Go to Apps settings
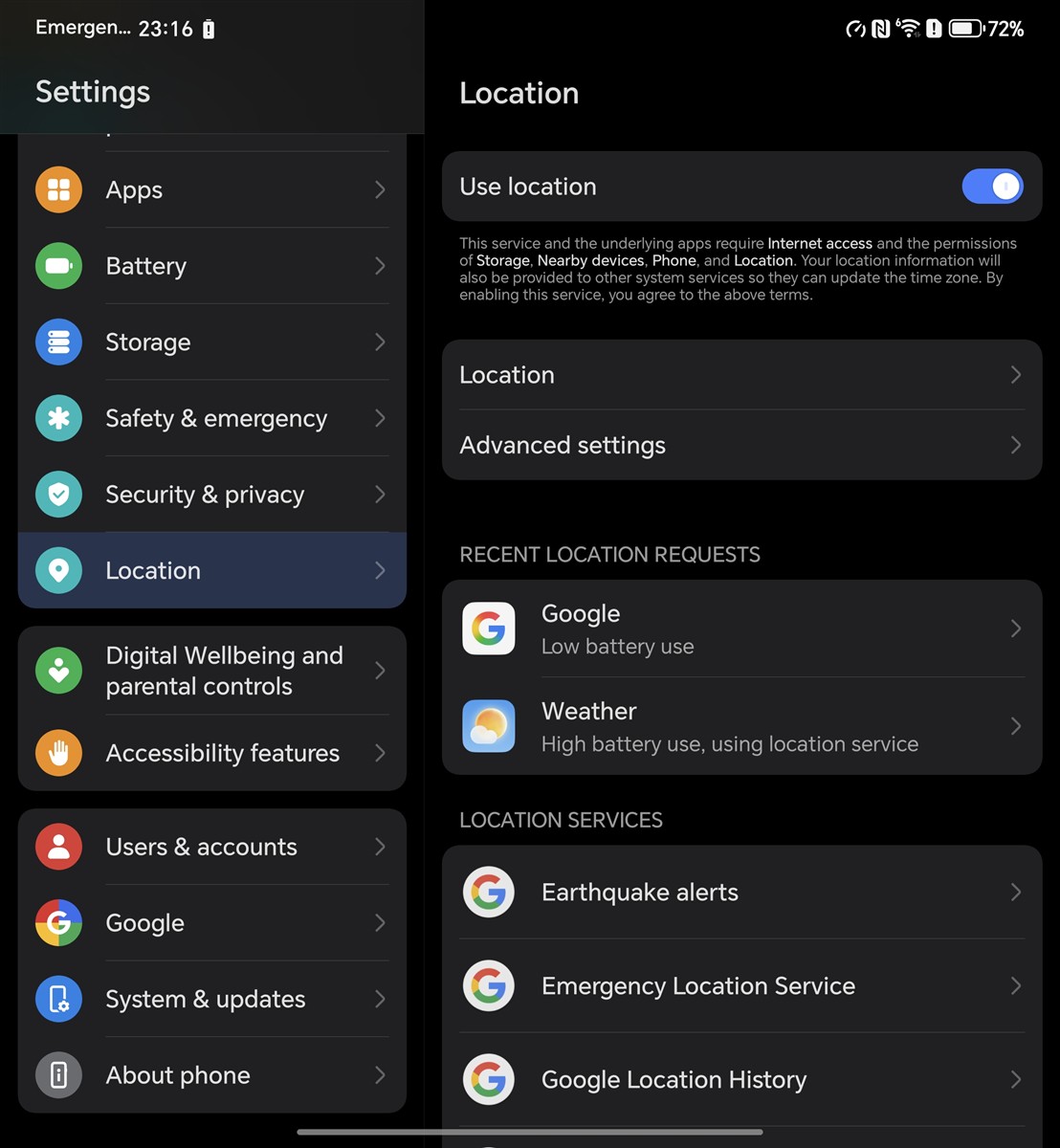The height and width of the screenshot is (1148, 1060). tap(211, 189)
